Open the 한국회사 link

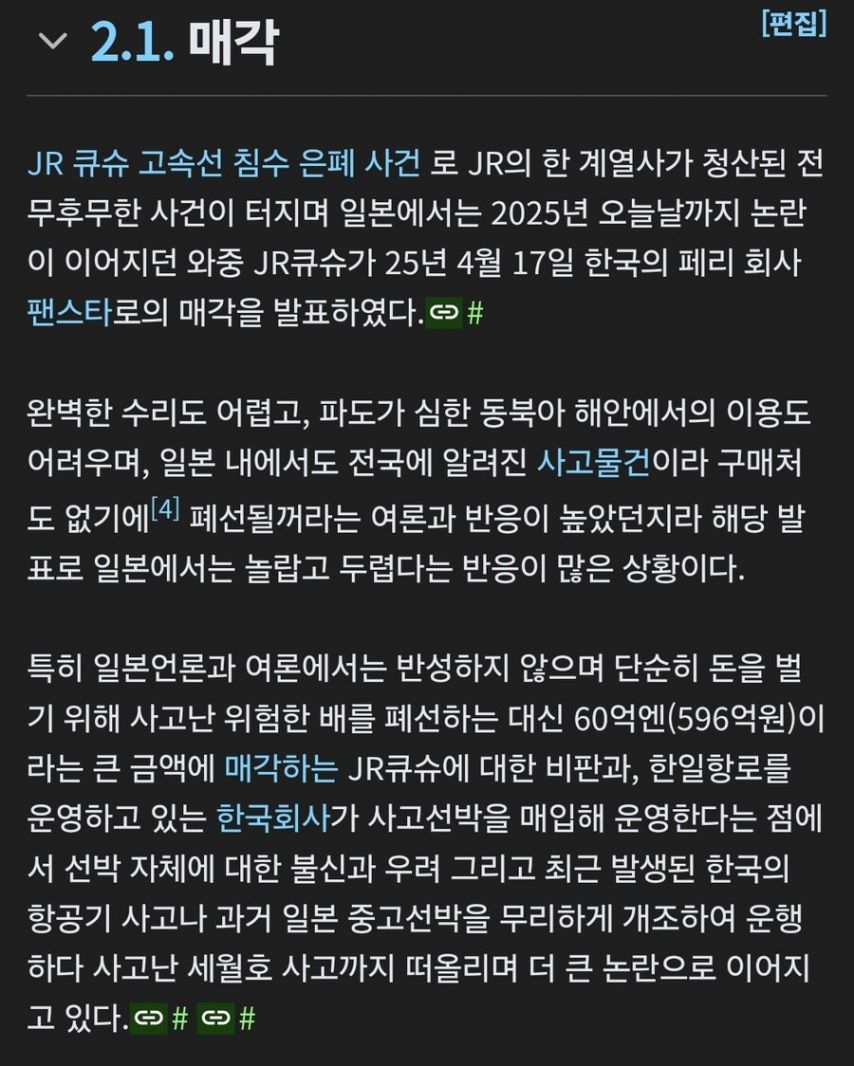point(272,819)
